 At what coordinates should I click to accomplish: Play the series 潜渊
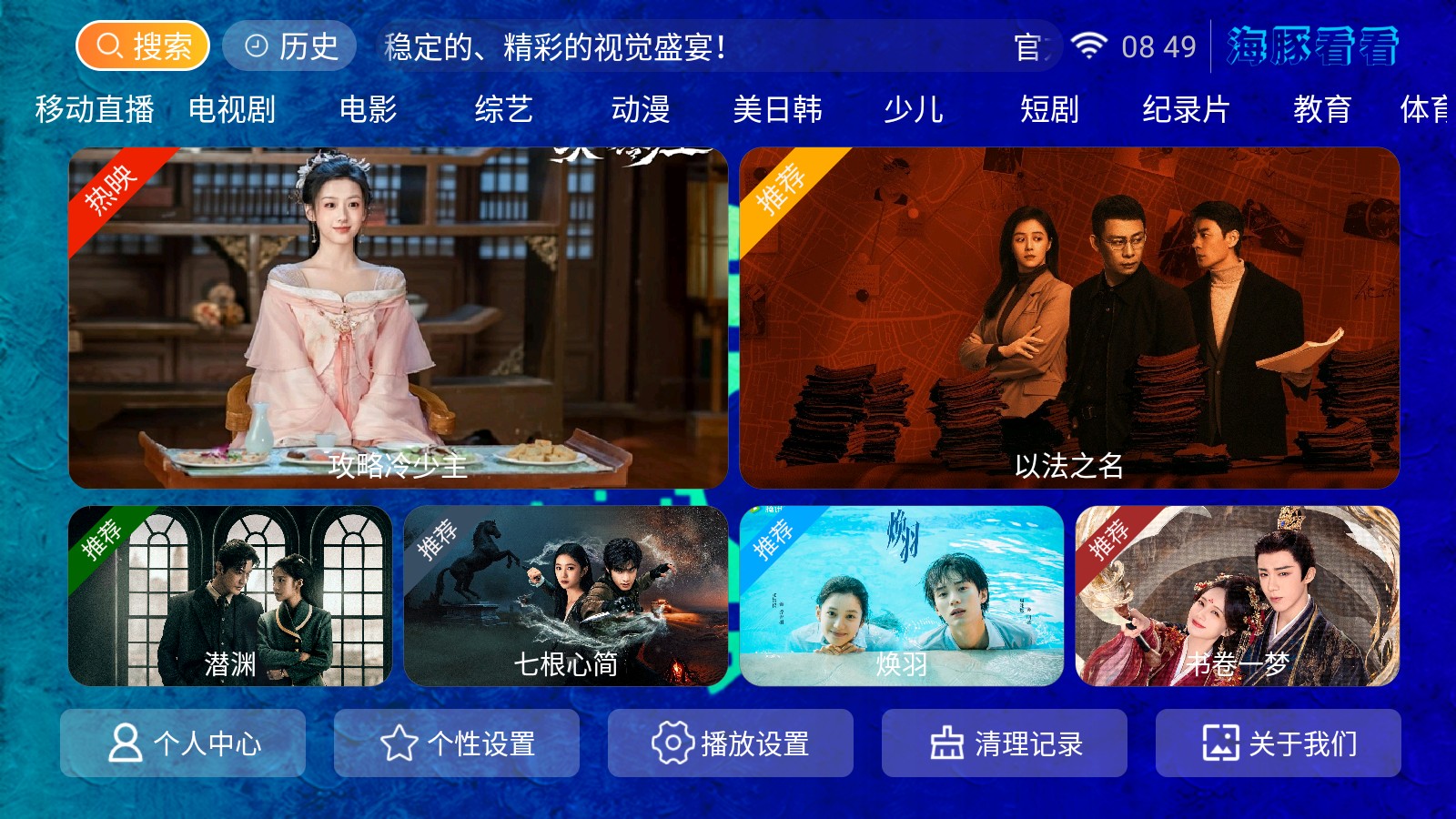click(230, 596)
